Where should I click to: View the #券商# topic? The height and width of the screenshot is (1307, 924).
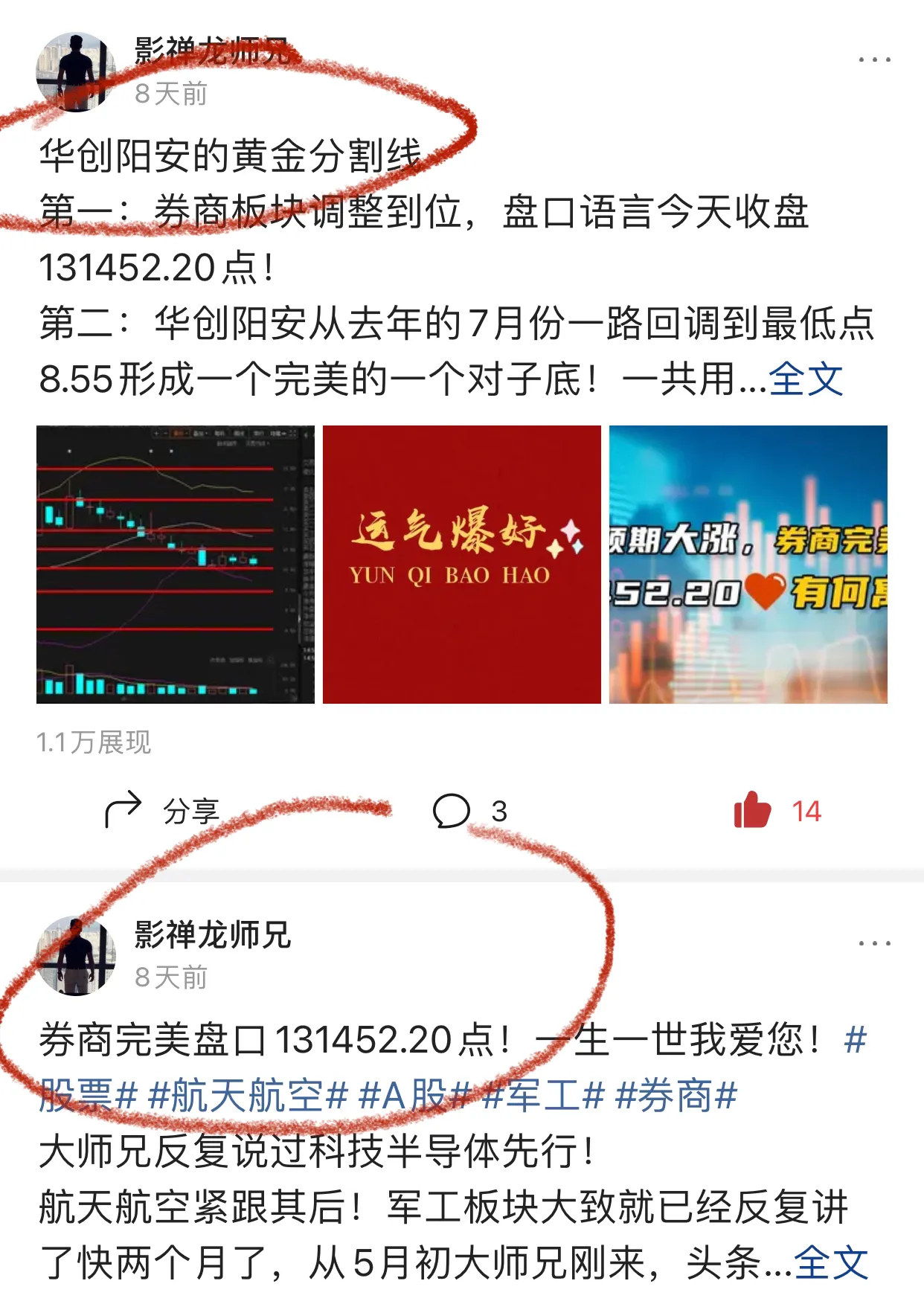pos(676,1096)
